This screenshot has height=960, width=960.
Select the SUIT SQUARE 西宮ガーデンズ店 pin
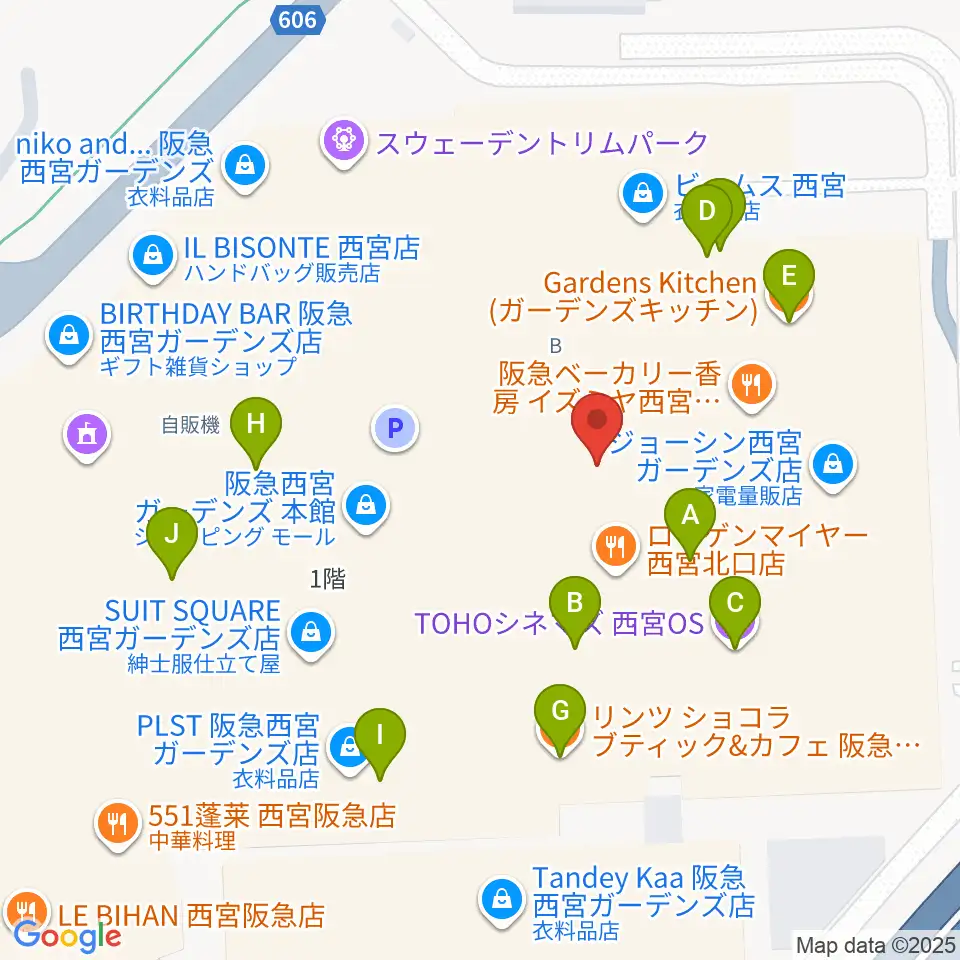tap(311, 635)
